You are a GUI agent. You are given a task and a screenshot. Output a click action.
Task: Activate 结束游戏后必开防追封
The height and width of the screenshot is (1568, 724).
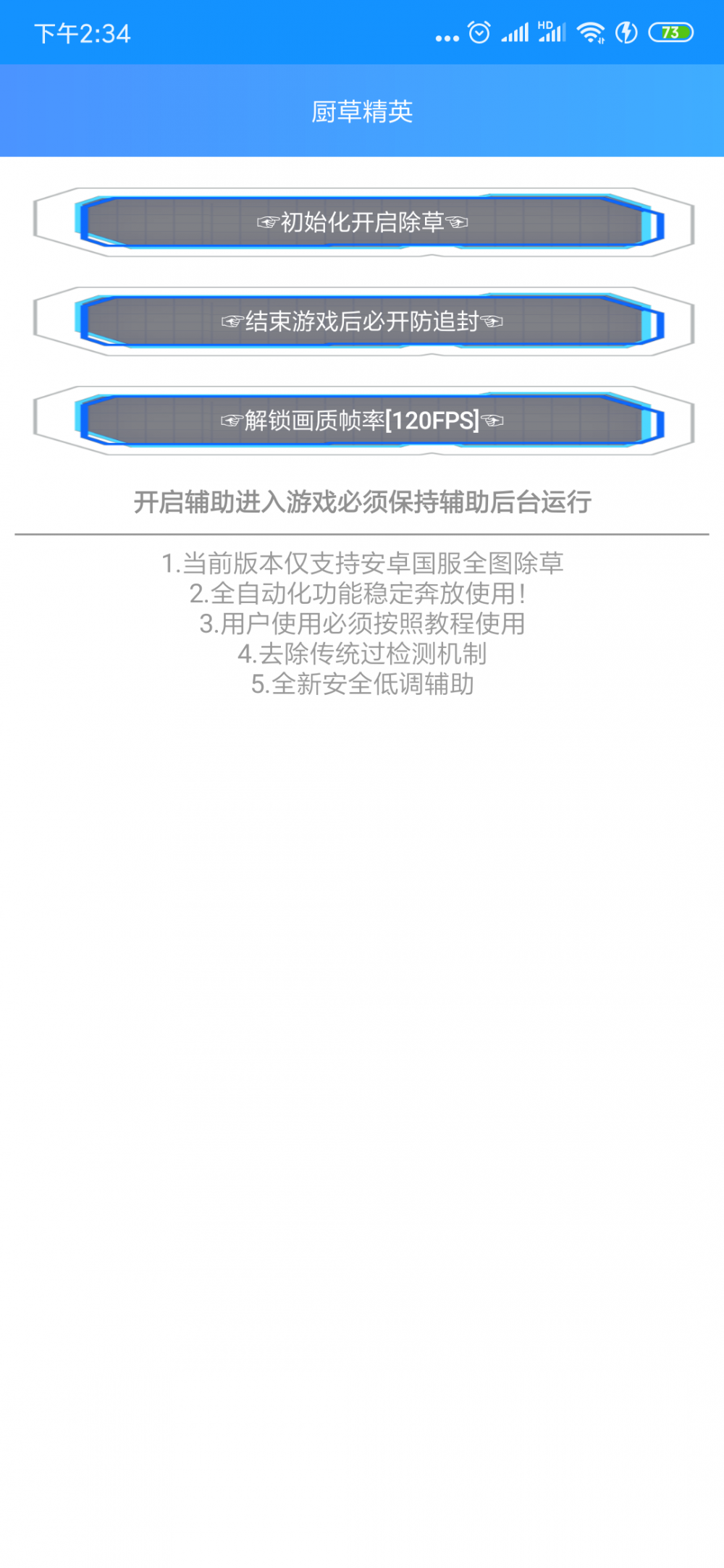(363, 321)
